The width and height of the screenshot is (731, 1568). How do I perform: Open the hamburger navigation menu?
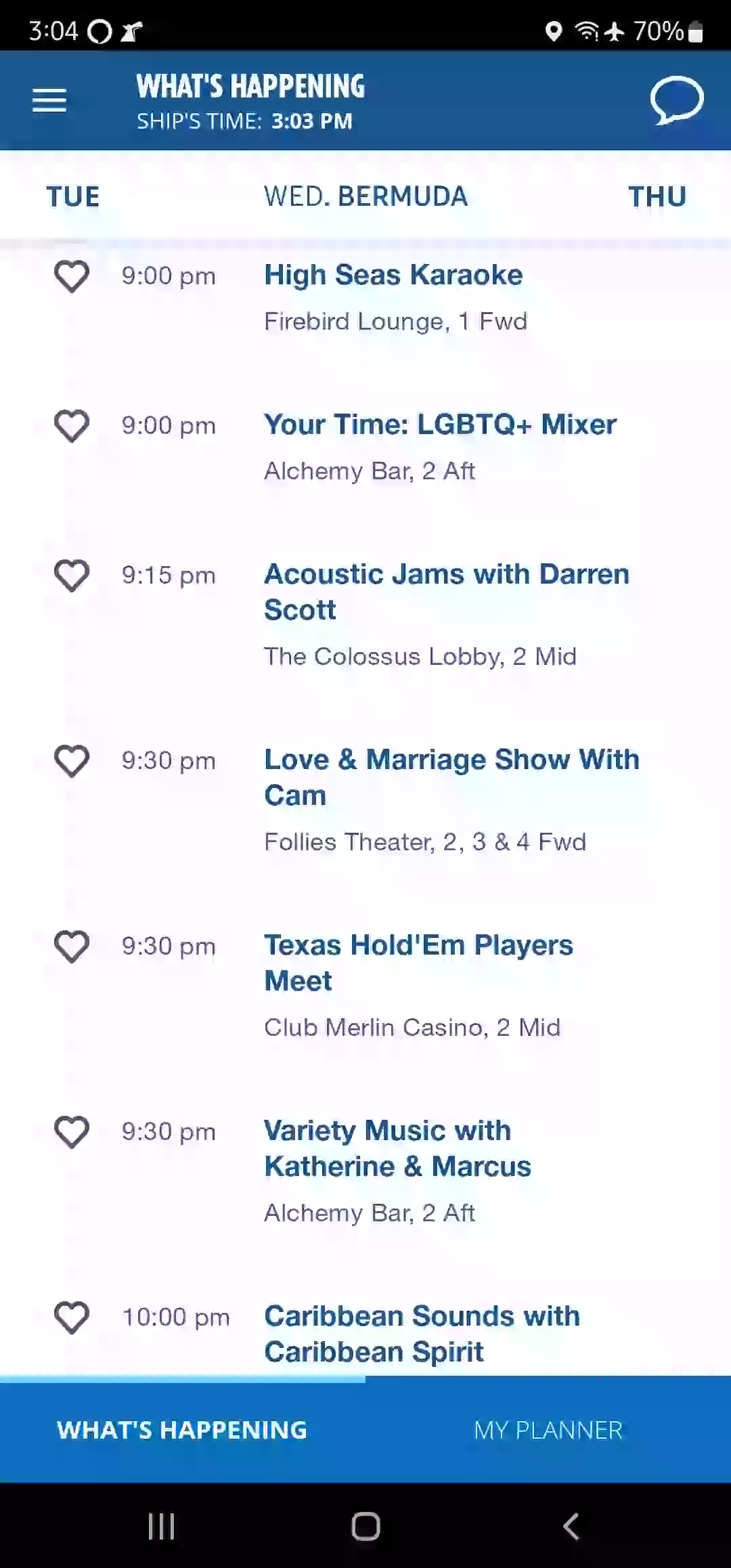(x=49, y=100)
